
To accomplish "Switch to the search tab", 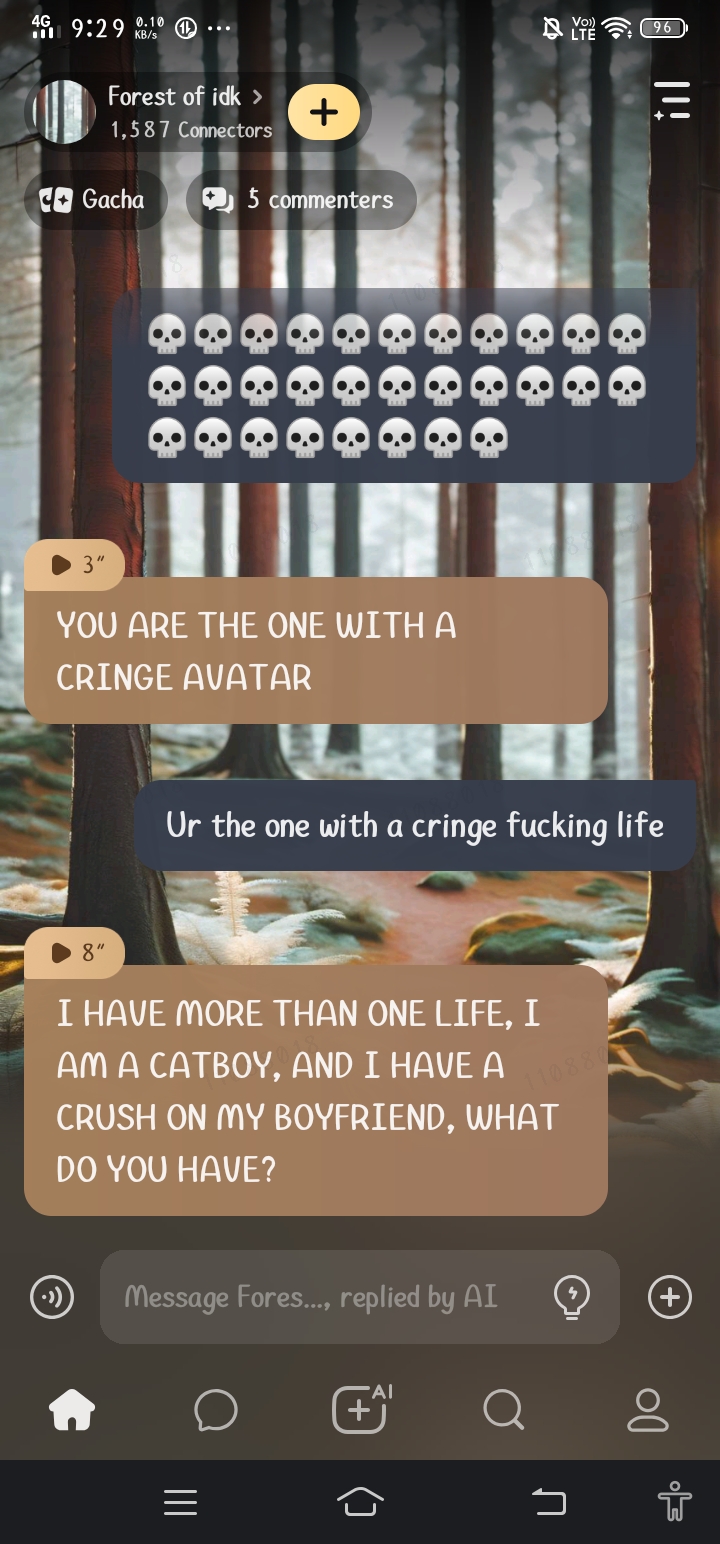I will point(503,1410).
